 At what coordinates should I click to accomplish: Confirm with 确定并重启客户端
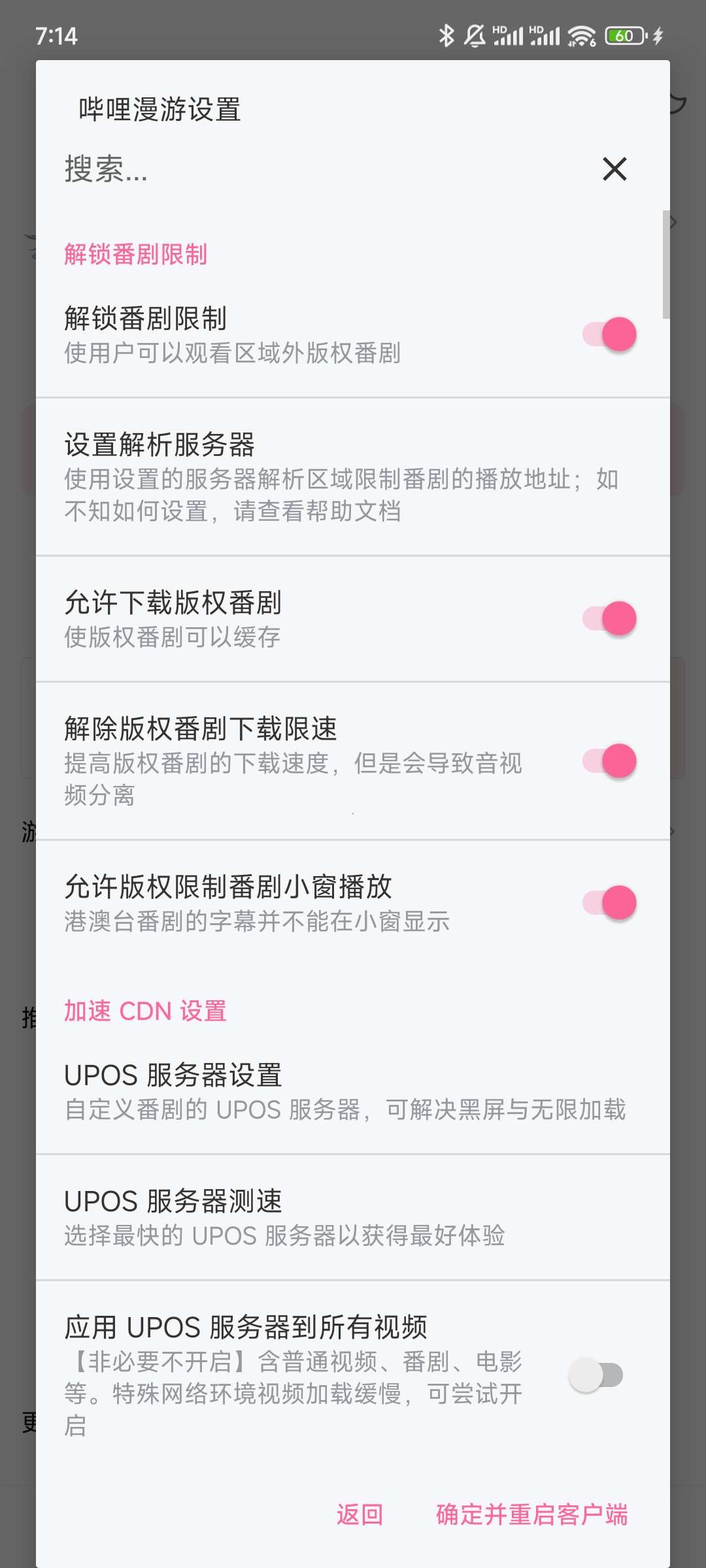tap(531, 1514)
